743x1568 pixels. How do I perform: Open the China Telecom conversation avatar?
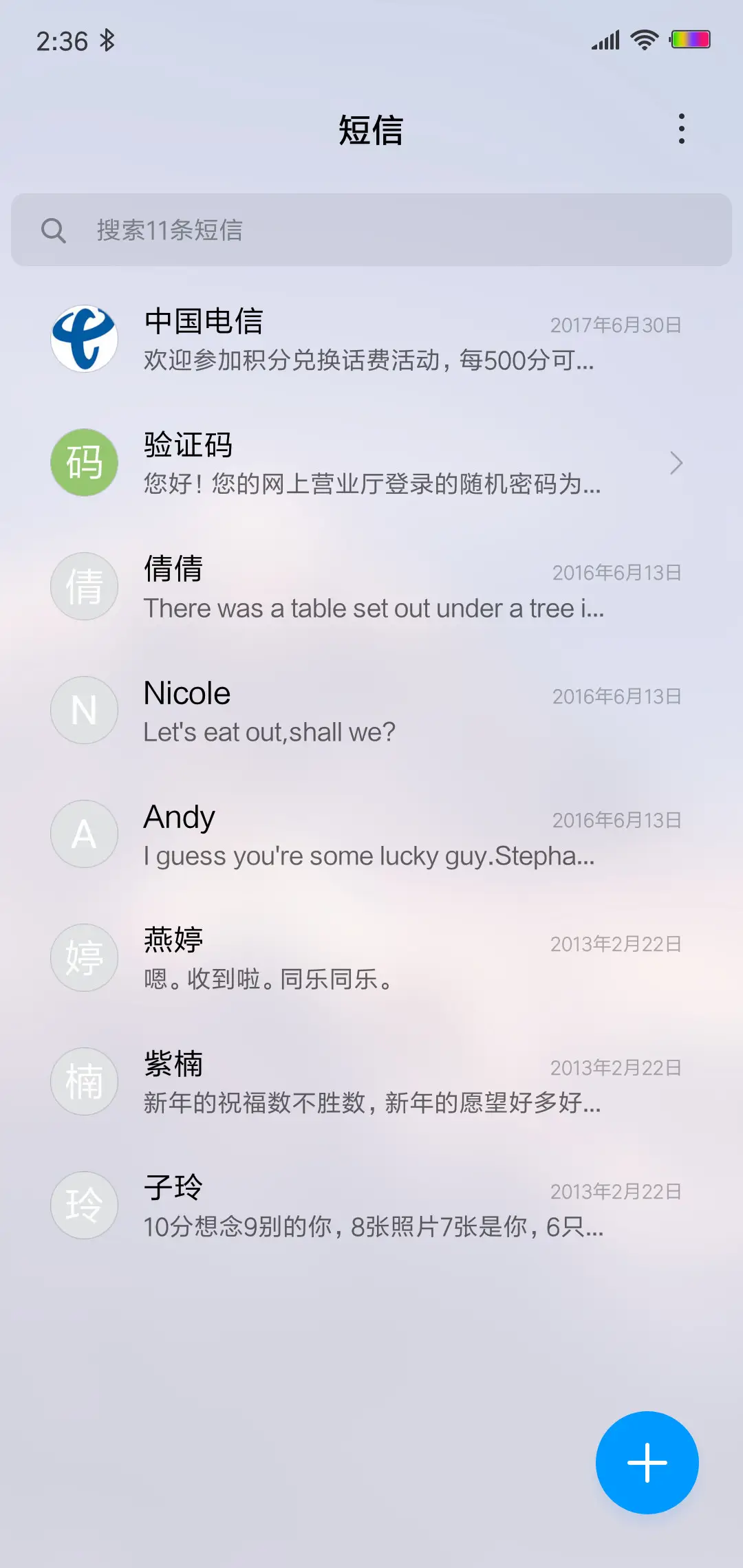pyautogui.click(x=84, y=338)
